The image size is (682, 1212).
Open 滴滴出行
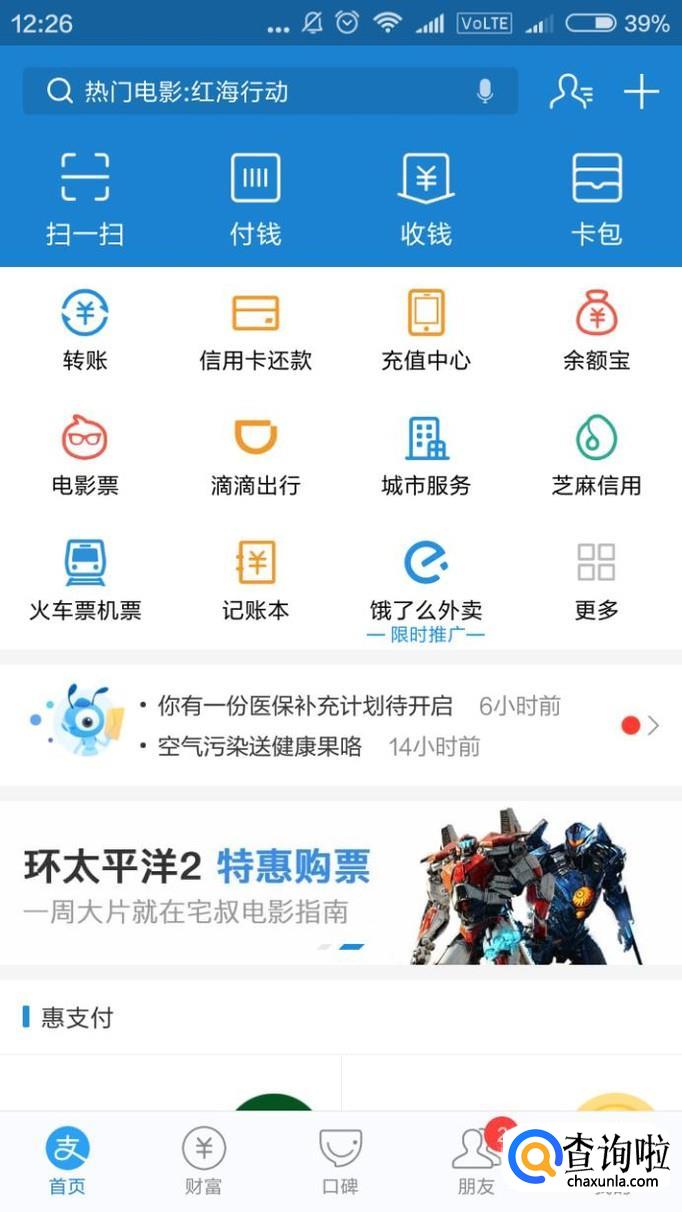pyautogui.click(x=255, y=456)
